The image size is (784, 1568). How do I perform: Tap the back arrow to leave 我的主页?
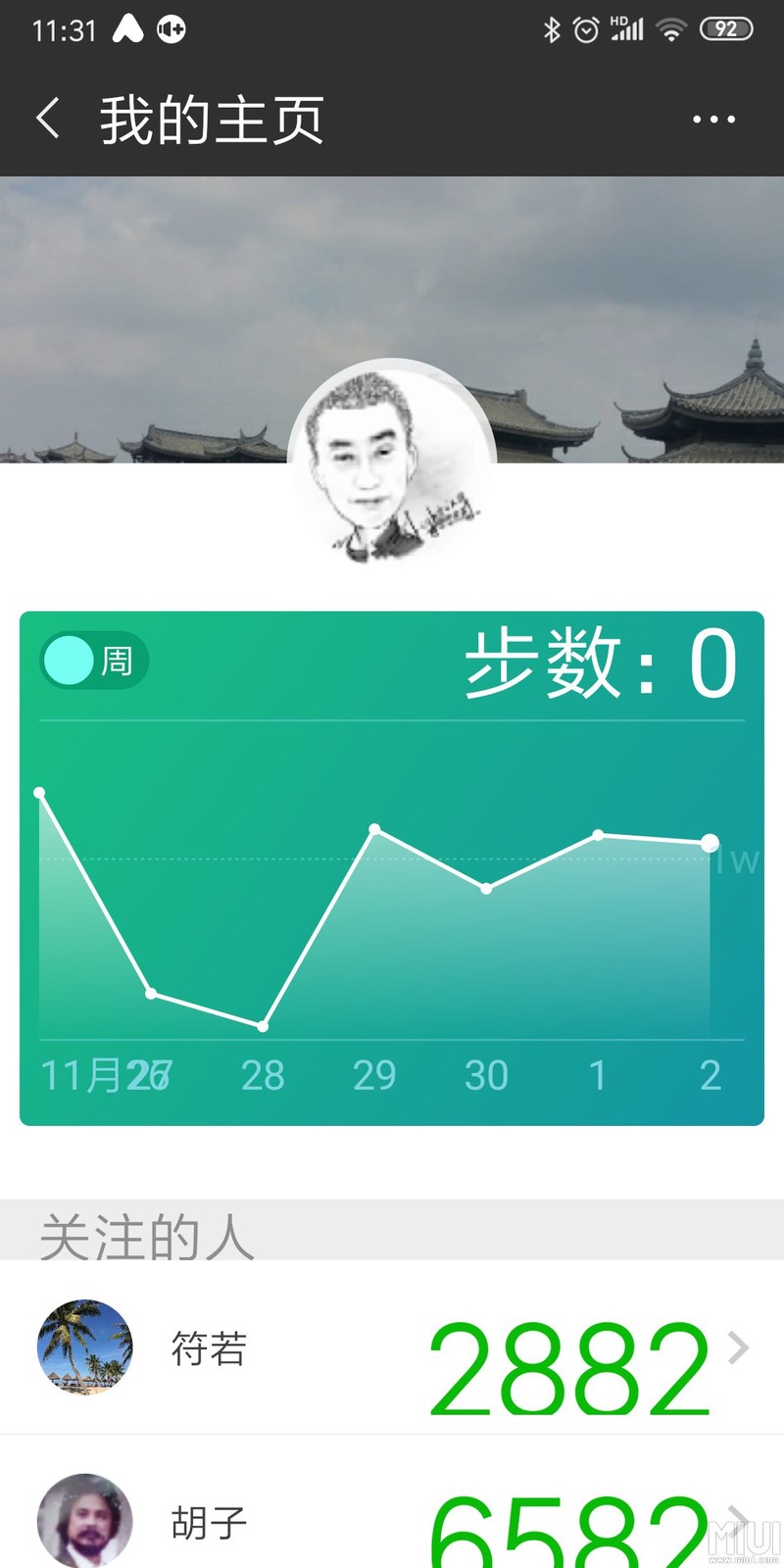coord(47,118)
